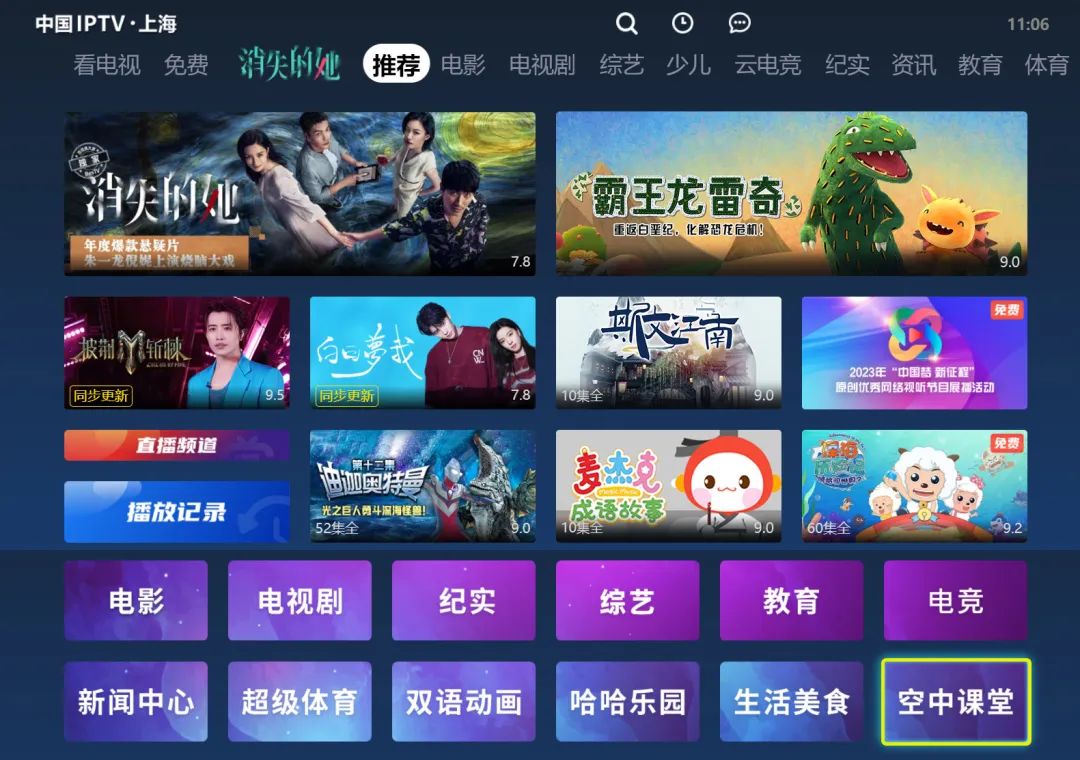This screenshot has height=760, width=1080.
Task: Switch to the 电视剧 top tab
Action: (542, 65)
